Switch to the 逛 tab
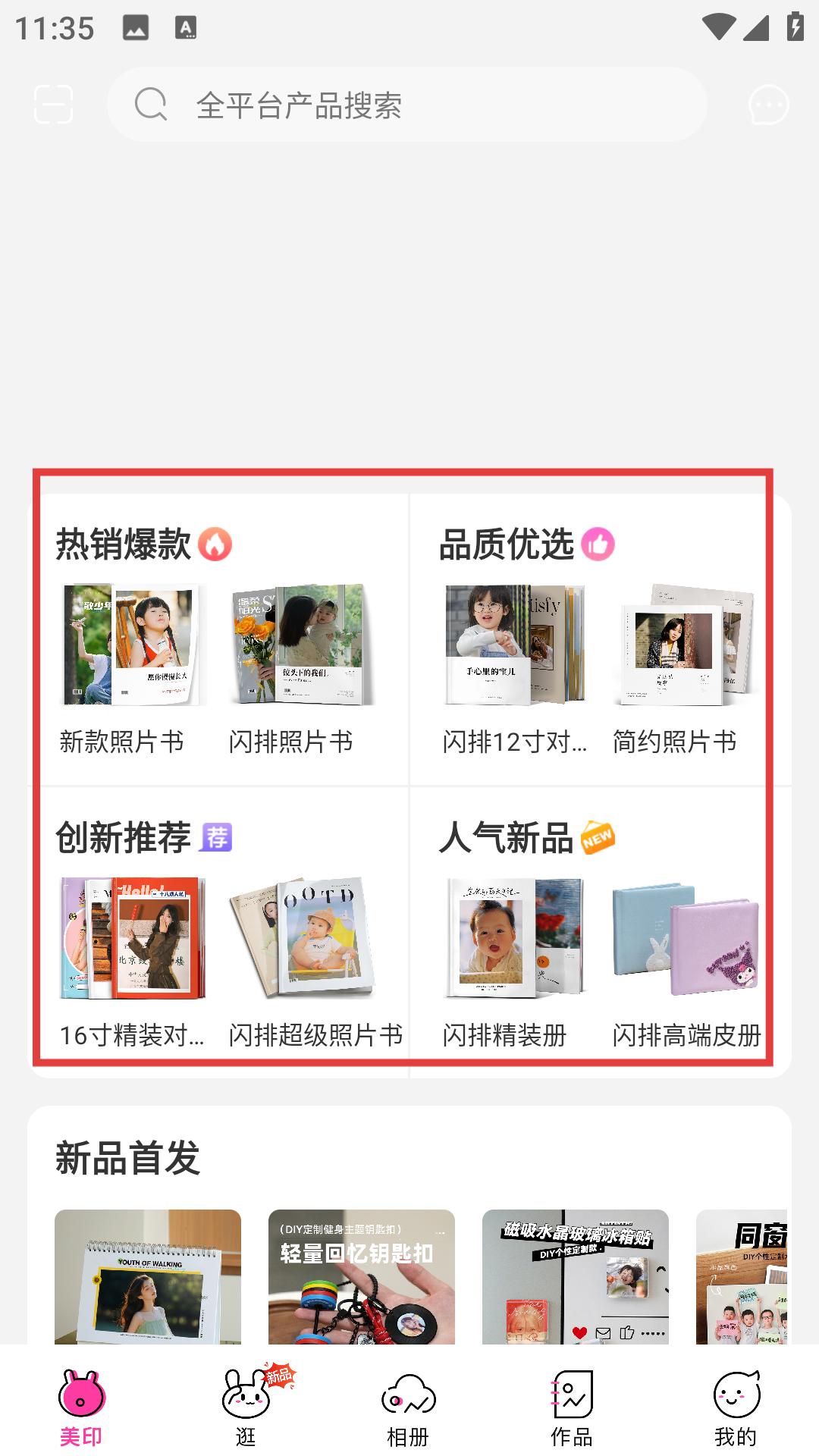Screen dimensions: 819x1456 [246, 1407]
